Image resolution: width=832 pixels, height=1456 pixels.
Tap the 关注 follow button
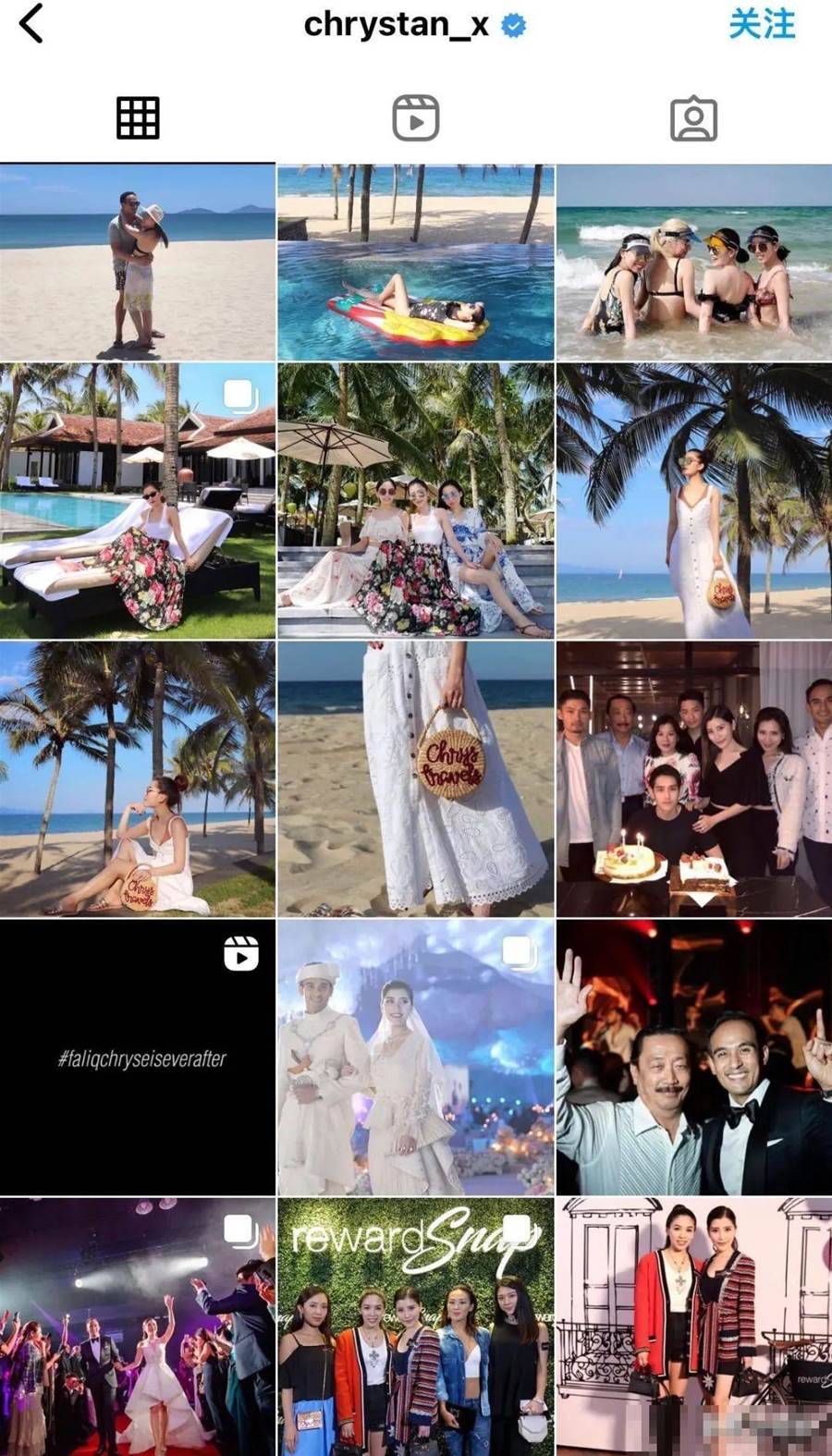click(x=761, y=24)
